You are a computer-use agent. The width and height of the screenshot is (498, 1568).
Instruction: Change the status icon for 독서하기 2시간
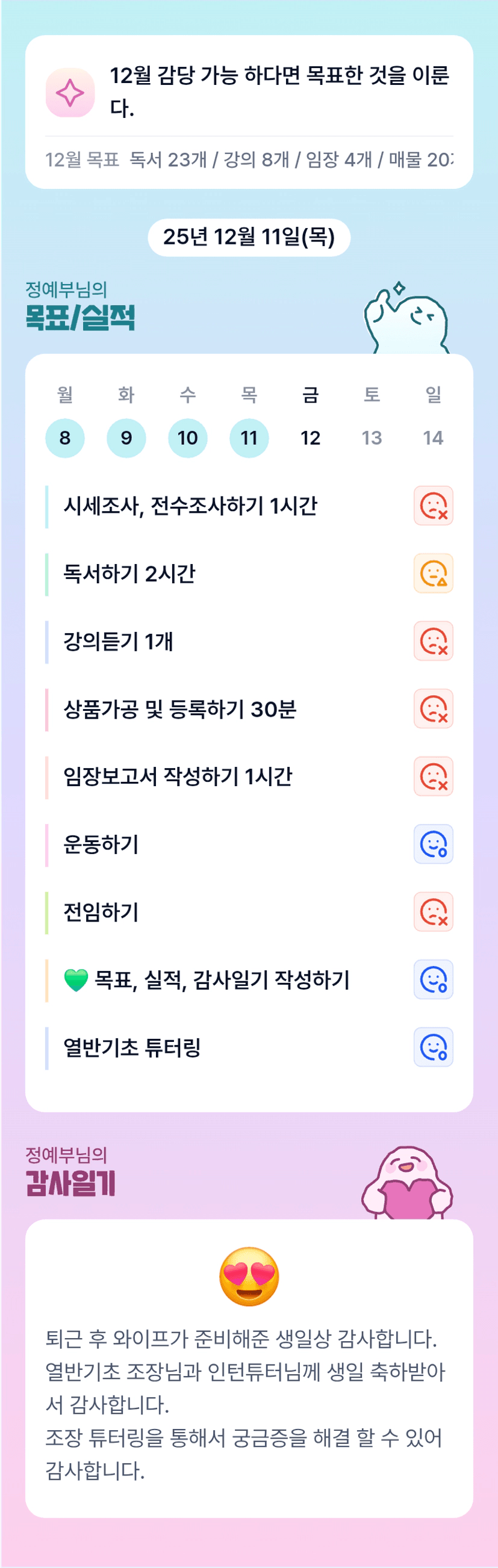coord(433,573)
